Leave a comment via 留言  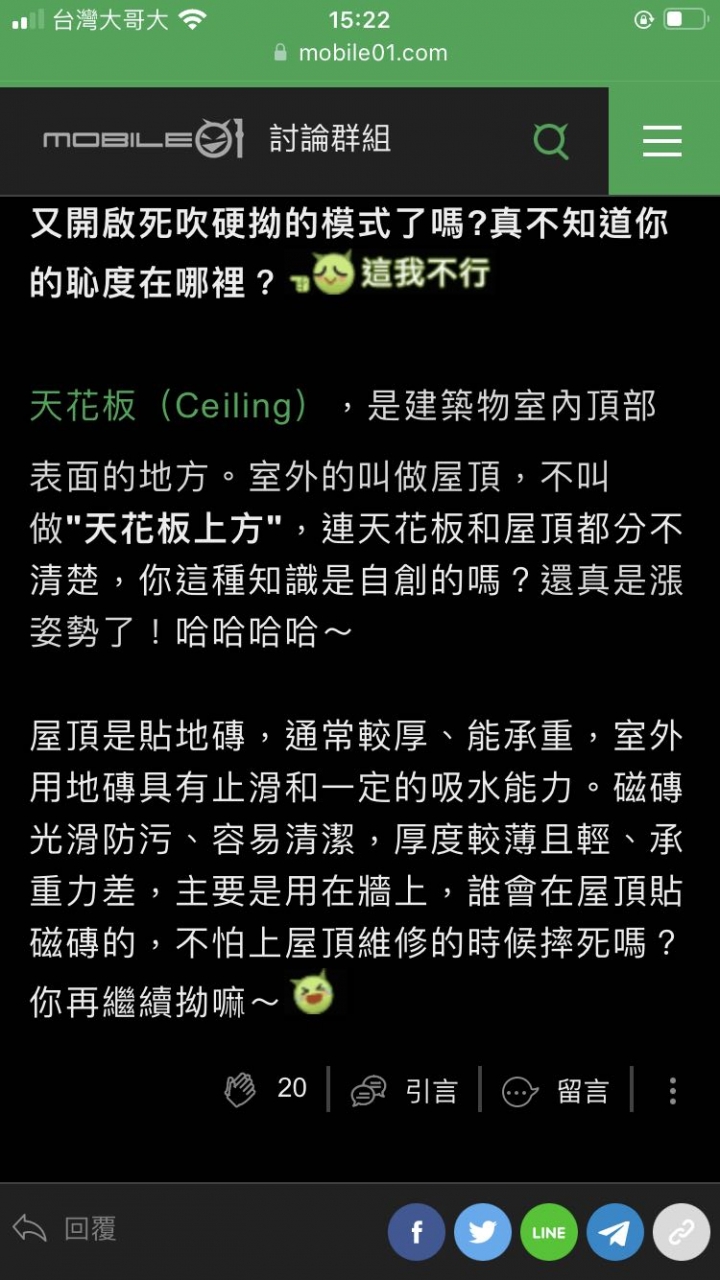556,1090
